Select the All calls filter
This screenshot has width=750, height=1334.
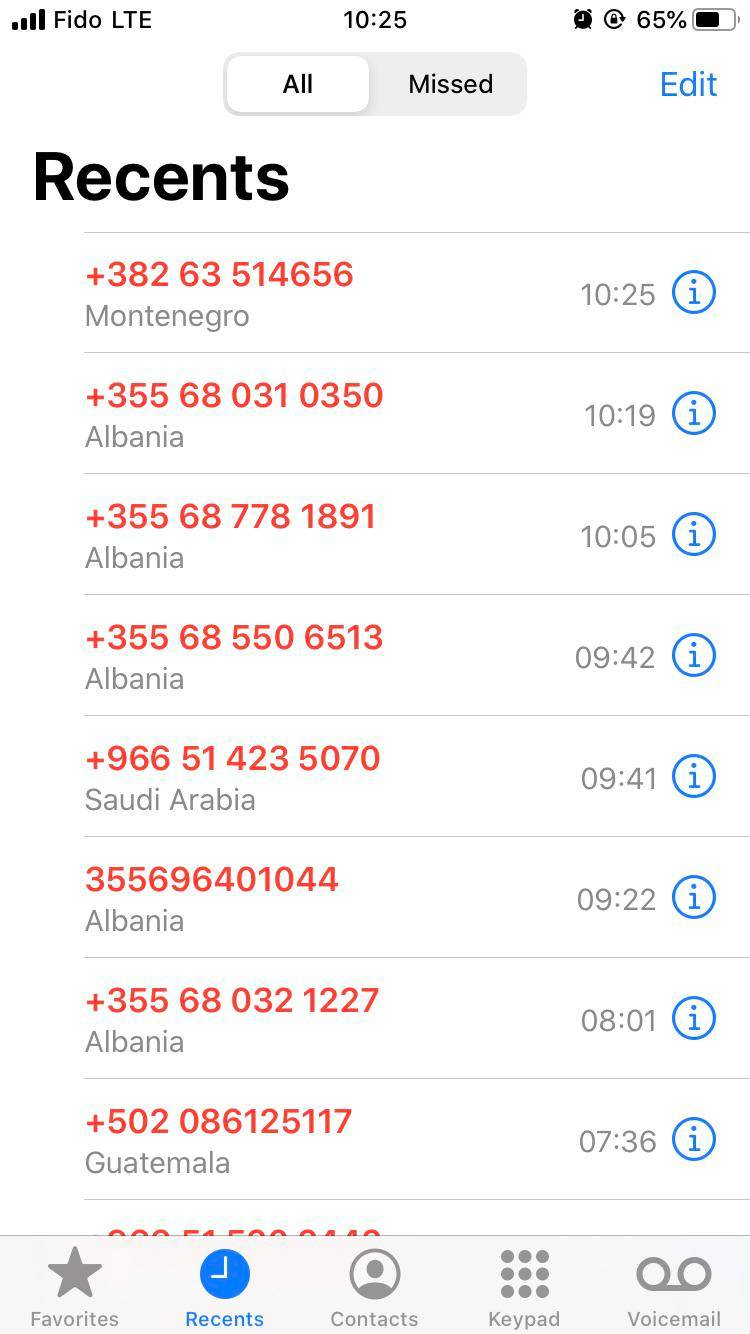tap(297, 84)
